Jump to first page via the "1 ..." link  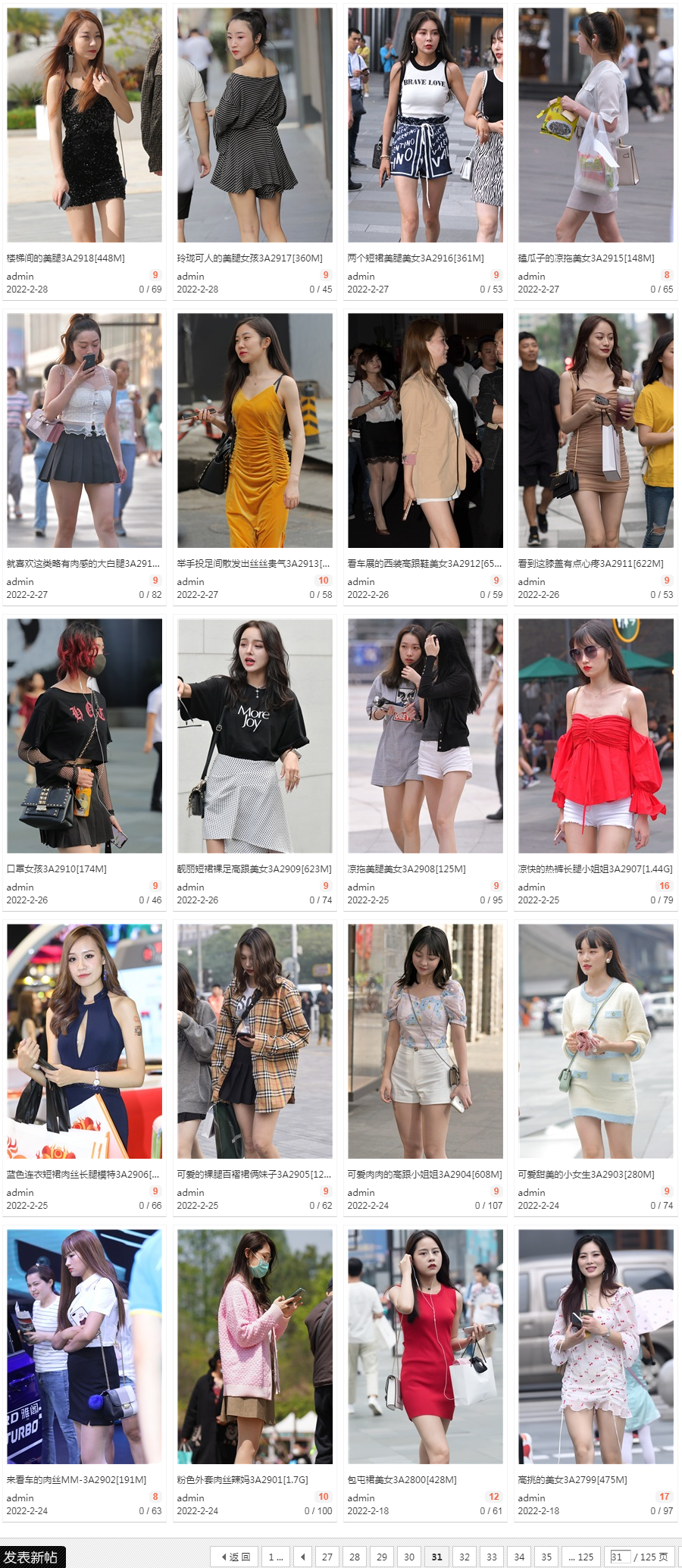(276, 1557)
